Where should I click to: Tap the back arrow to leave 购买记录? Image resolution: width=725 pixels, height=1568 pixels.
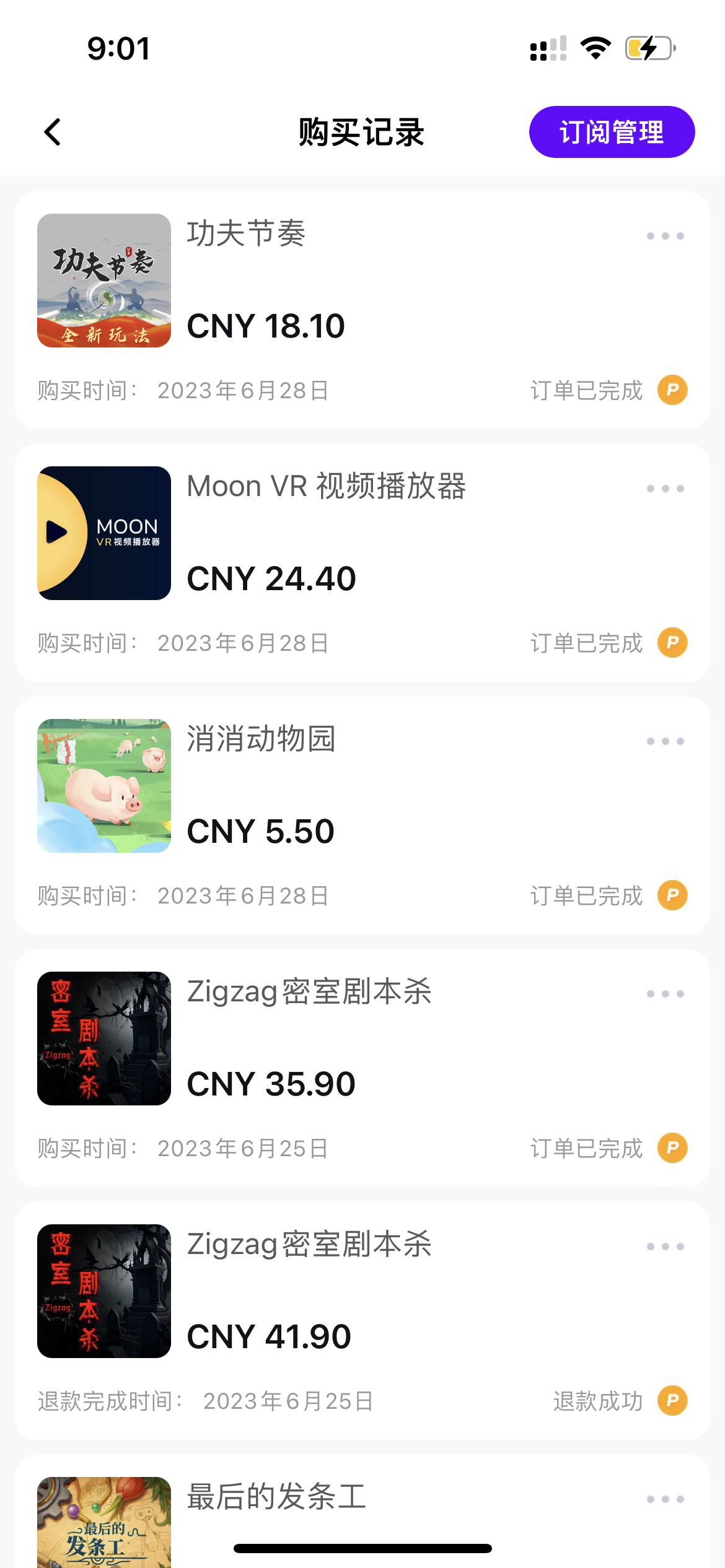(52, 131)
